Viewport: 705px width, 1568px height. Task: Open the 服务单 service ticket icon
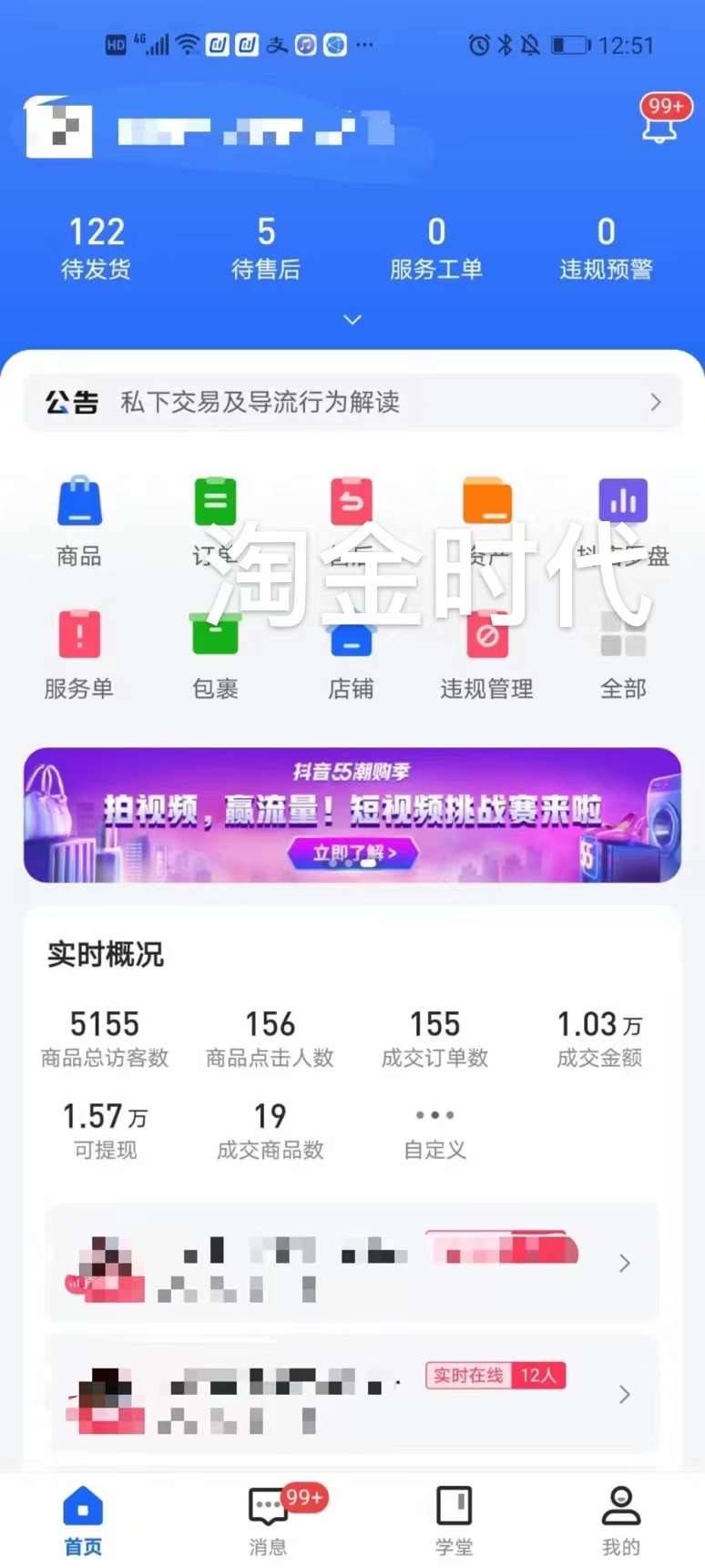point(79,651)
